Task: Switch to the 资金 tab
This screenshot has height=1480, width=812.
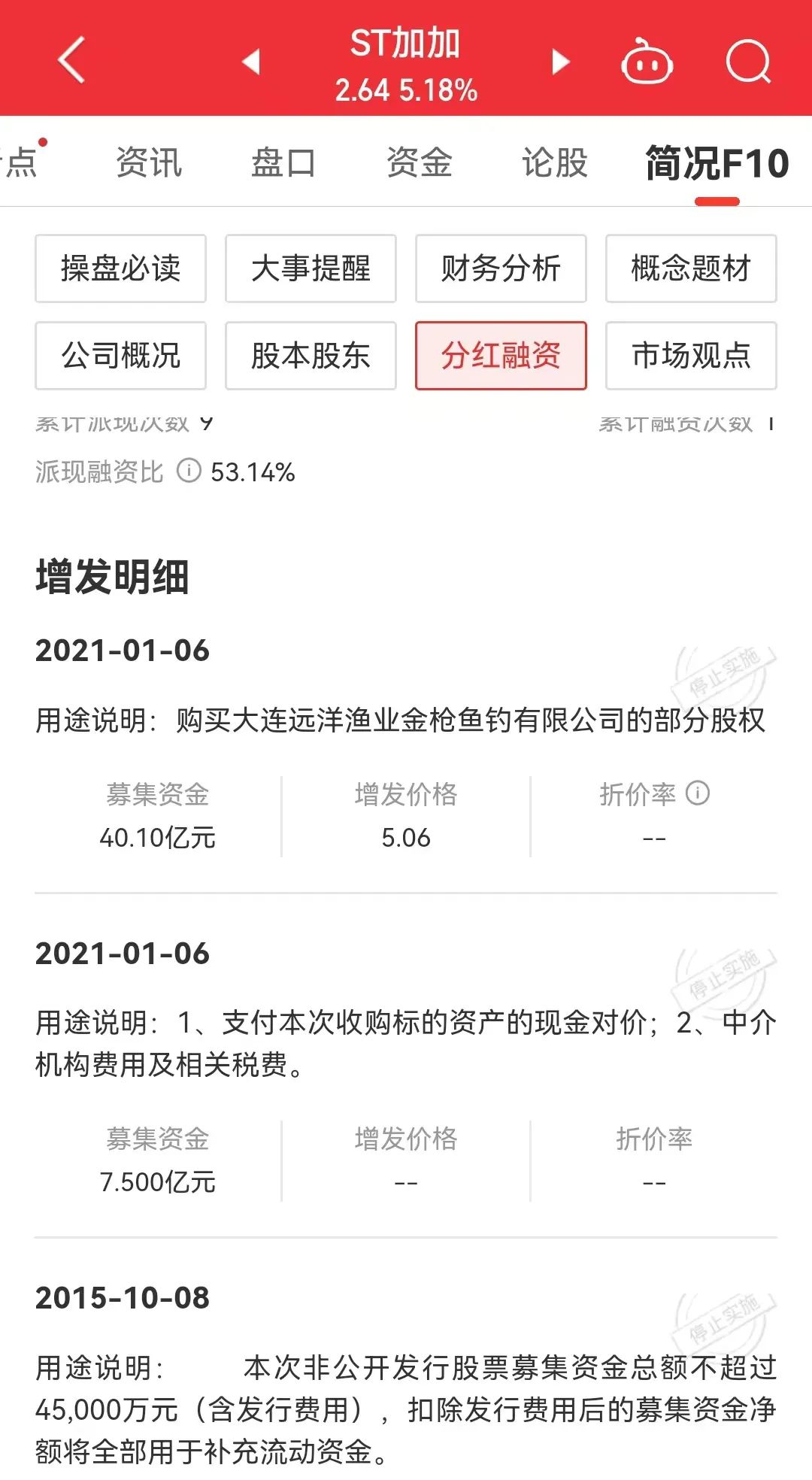Action: (419, 162)
